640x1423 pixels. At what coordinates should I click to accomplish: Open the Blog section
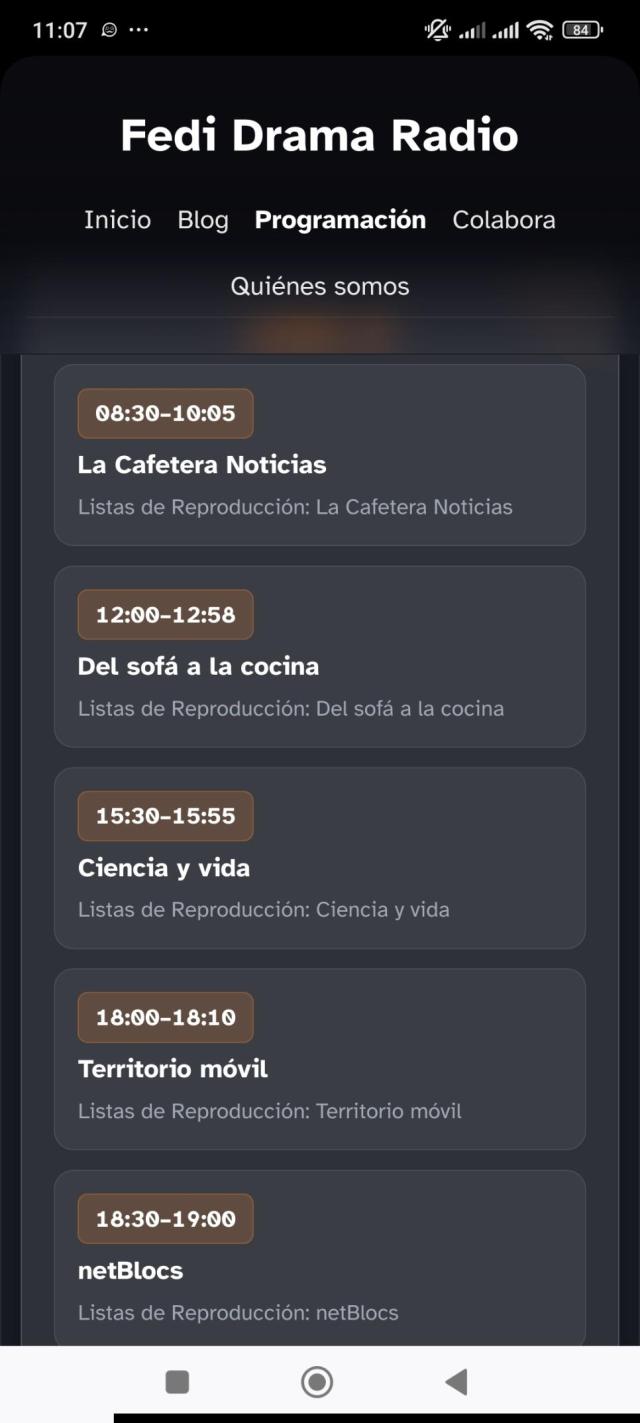(203, 220)
